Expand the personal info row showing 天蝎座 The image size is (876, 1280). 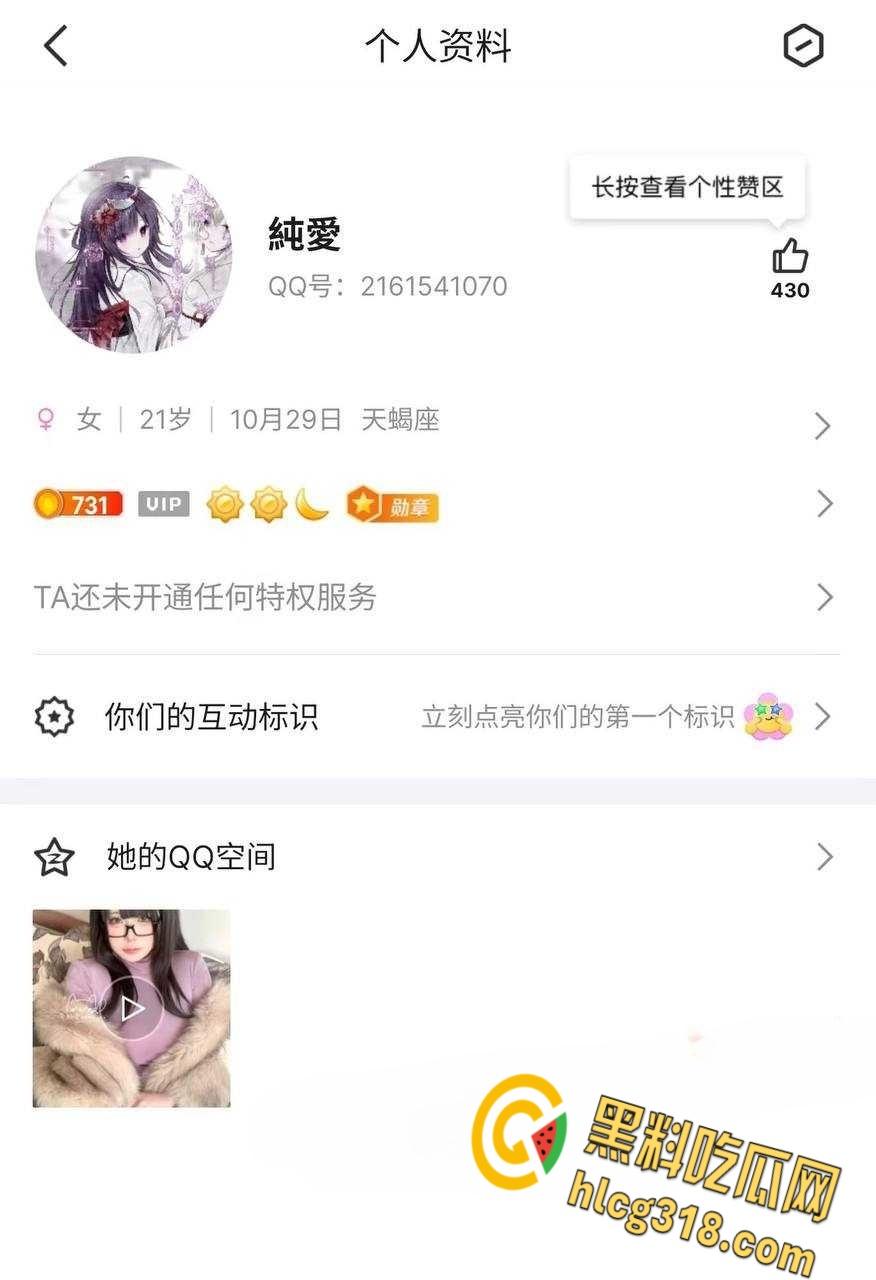tap(822, 425)
